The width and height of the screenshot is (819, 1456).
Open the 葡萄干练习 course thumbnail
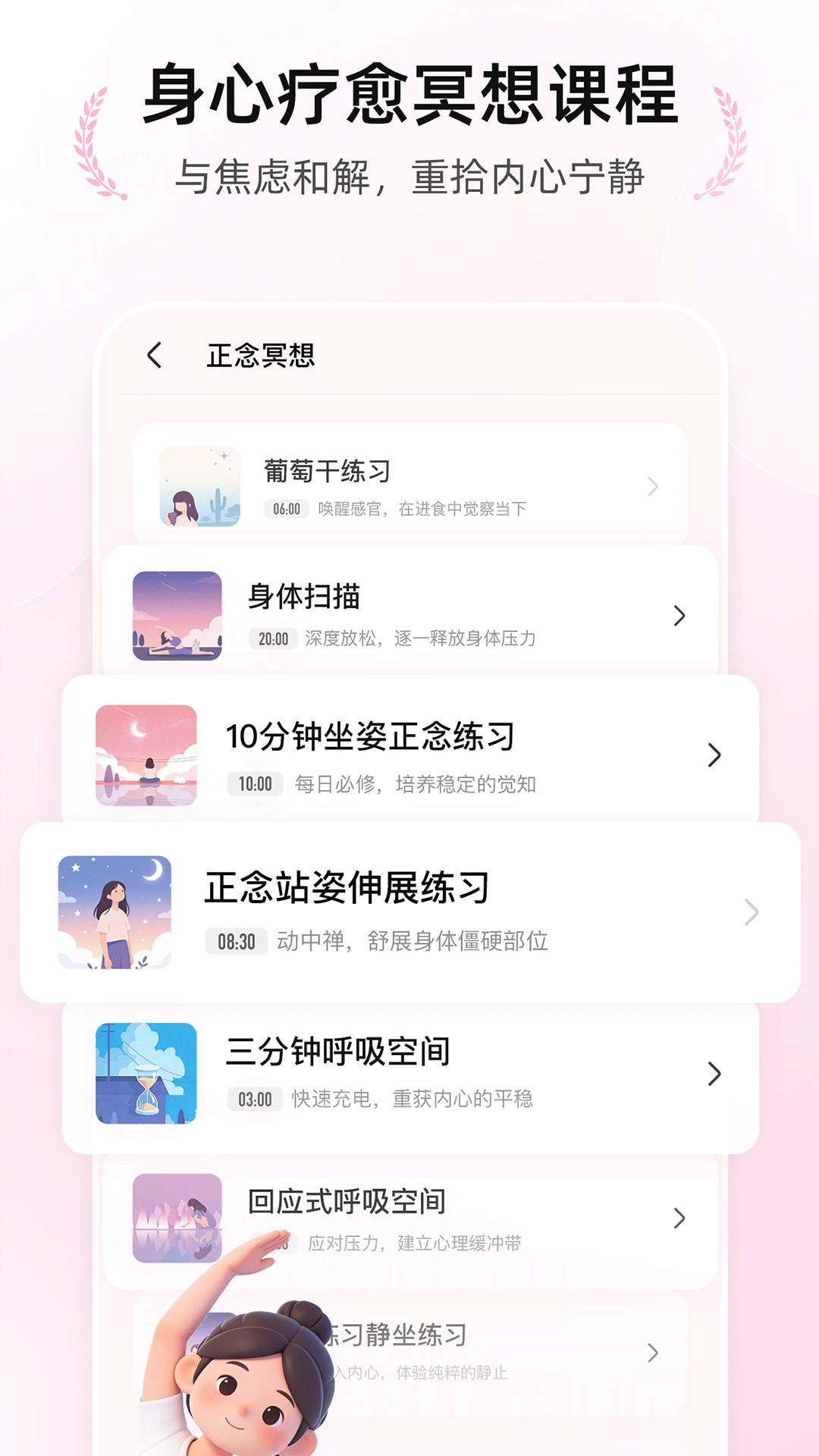pyautogui.click(x=199, y=486)
